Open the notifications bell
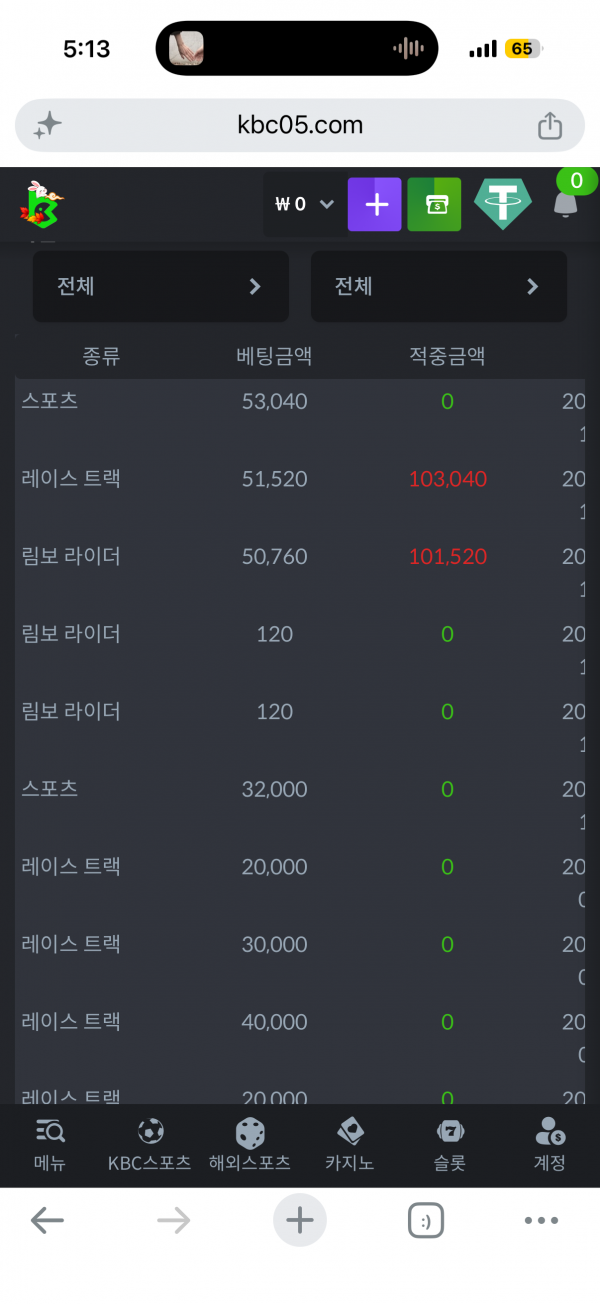The height and width of the screenshot is (1304, 600). [x=565, y=203]
